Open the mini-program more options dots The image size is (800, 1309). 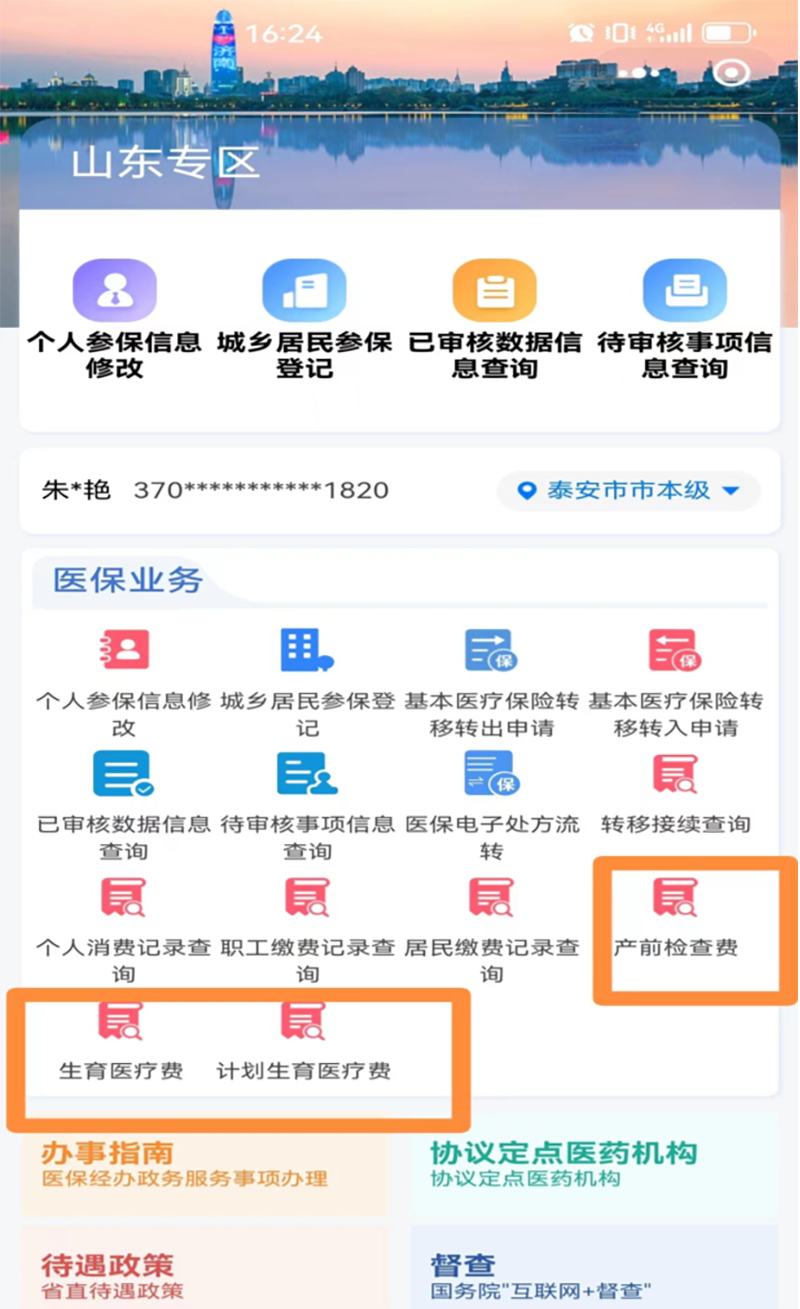638,73
